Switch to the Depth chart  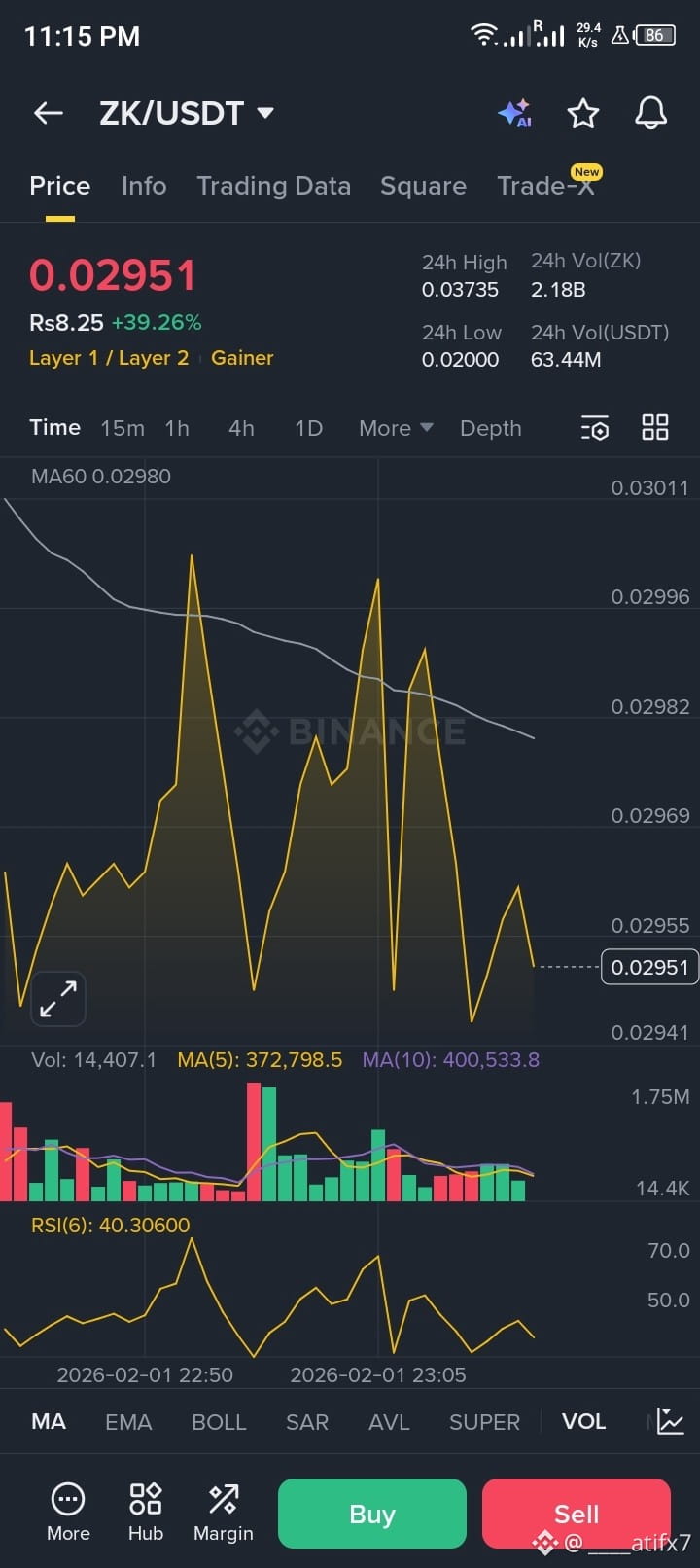click(490, 428)
